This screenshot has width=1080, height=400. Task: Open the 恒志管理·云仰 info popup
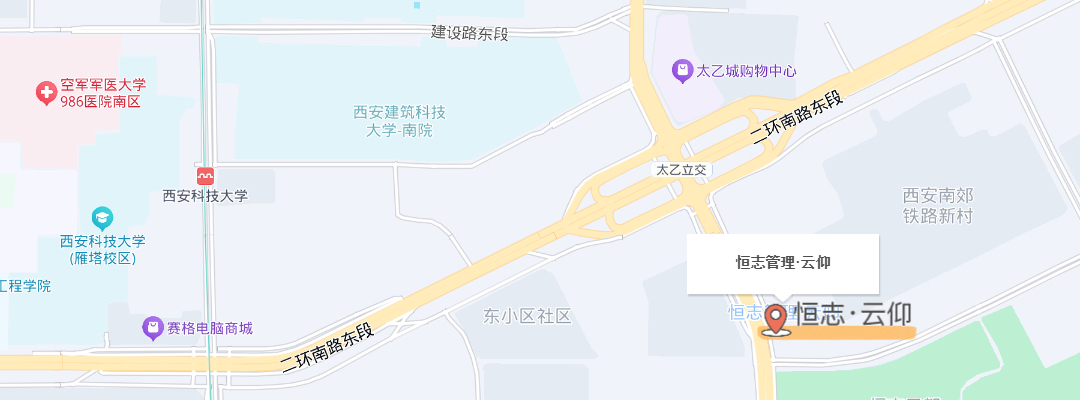(782, 264)
